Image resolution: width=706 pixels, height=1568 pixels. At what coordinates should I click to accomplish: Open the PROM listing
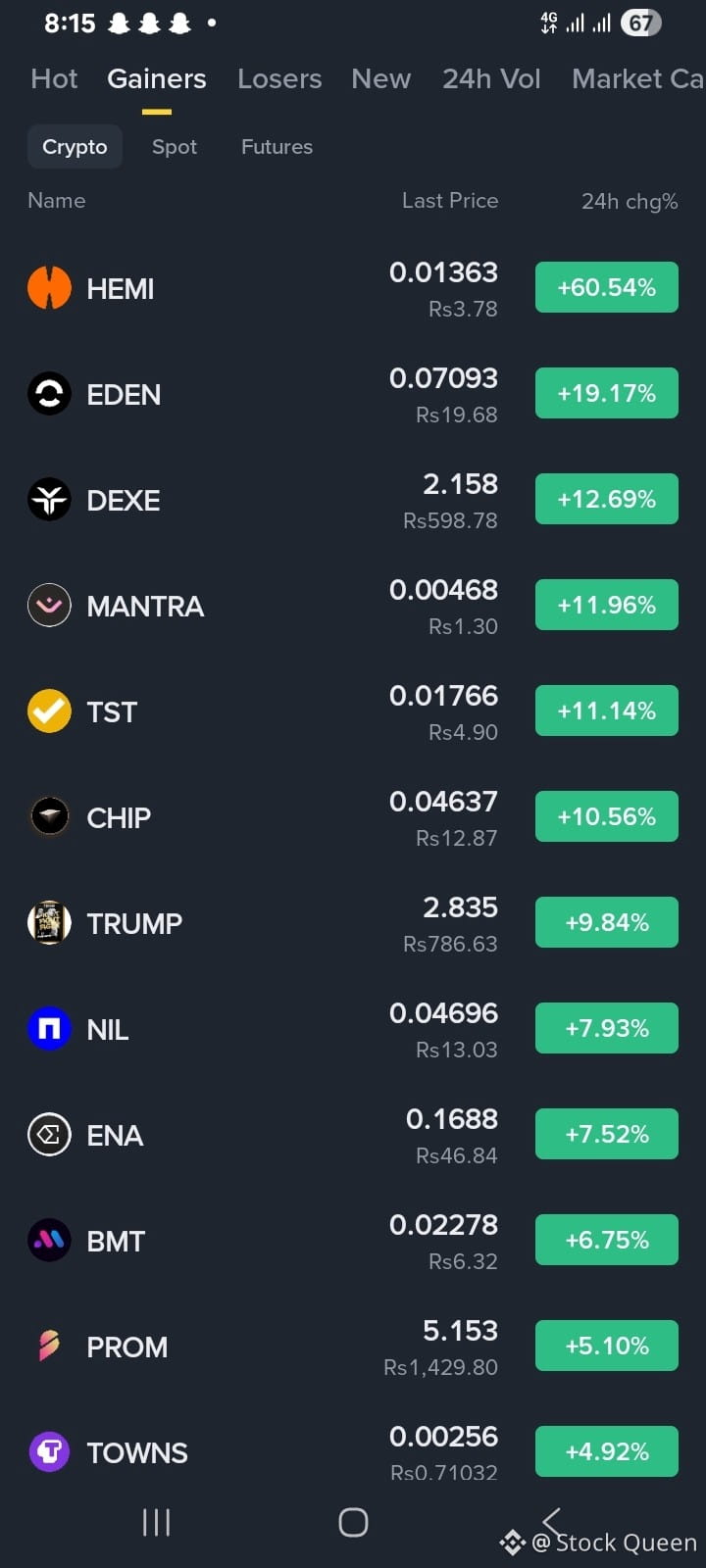[353, 1347]
